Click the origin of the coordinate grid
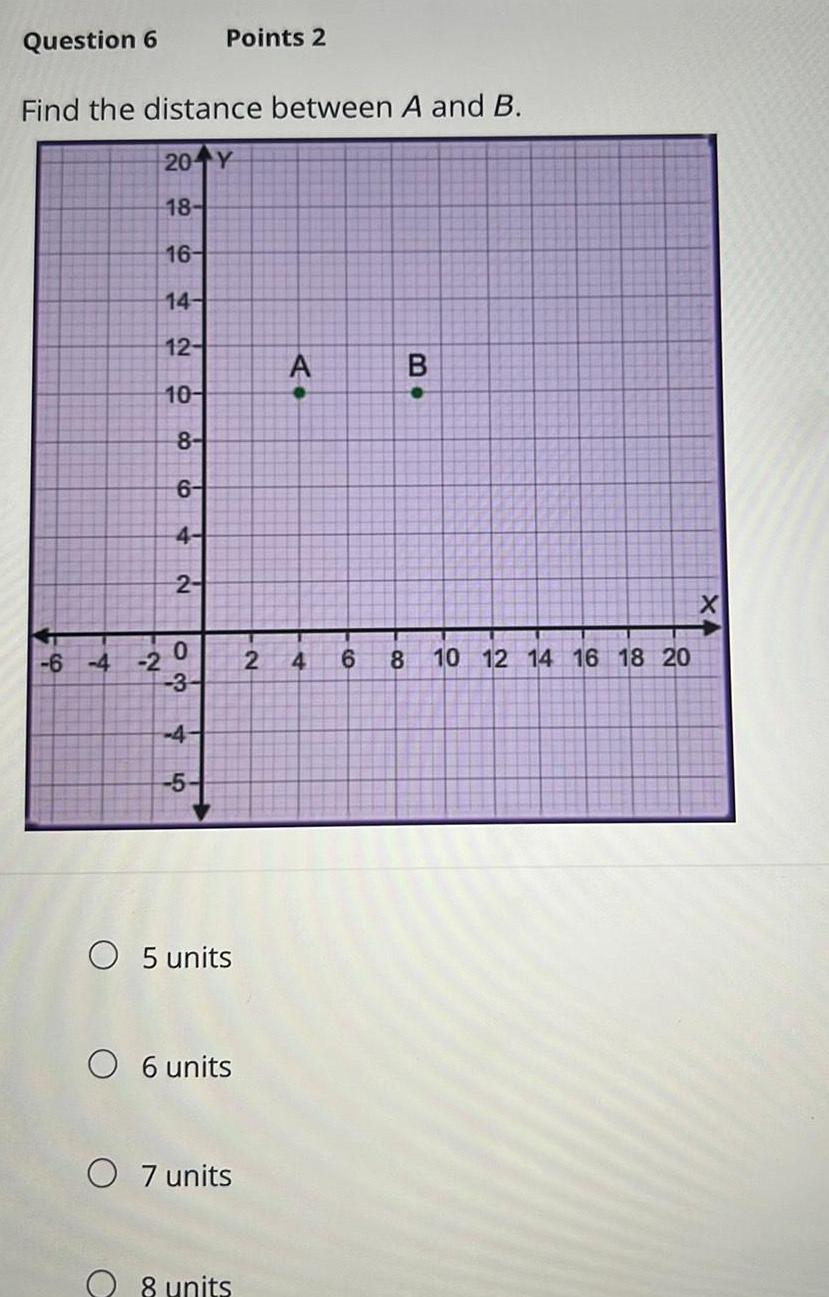This screenshot has height=1297, width=829. coord(200,630)
